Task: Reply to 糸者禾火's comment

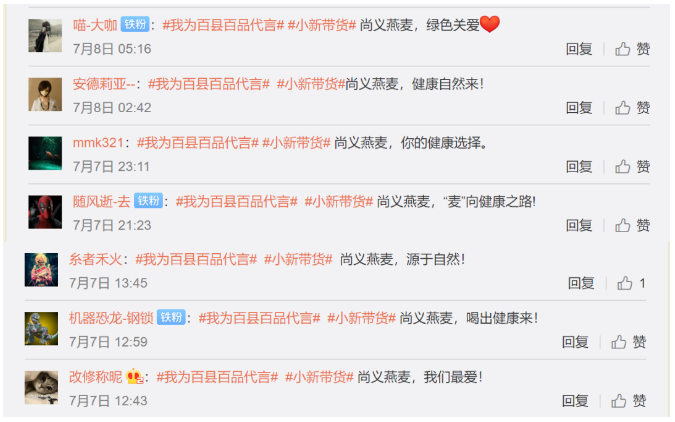Action: pos(581,283)
